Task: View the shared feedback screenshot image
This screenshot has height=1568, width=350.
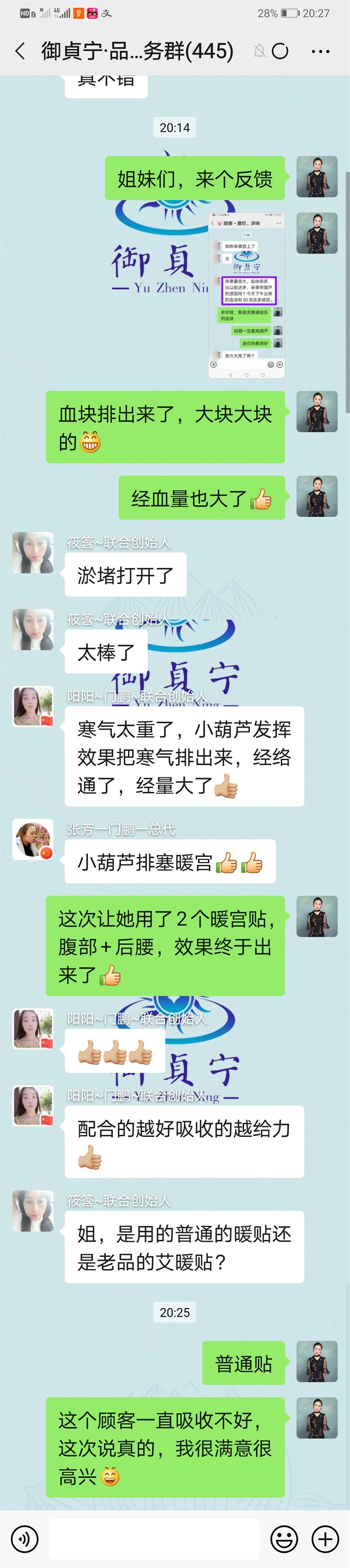Action: point(247,294)
